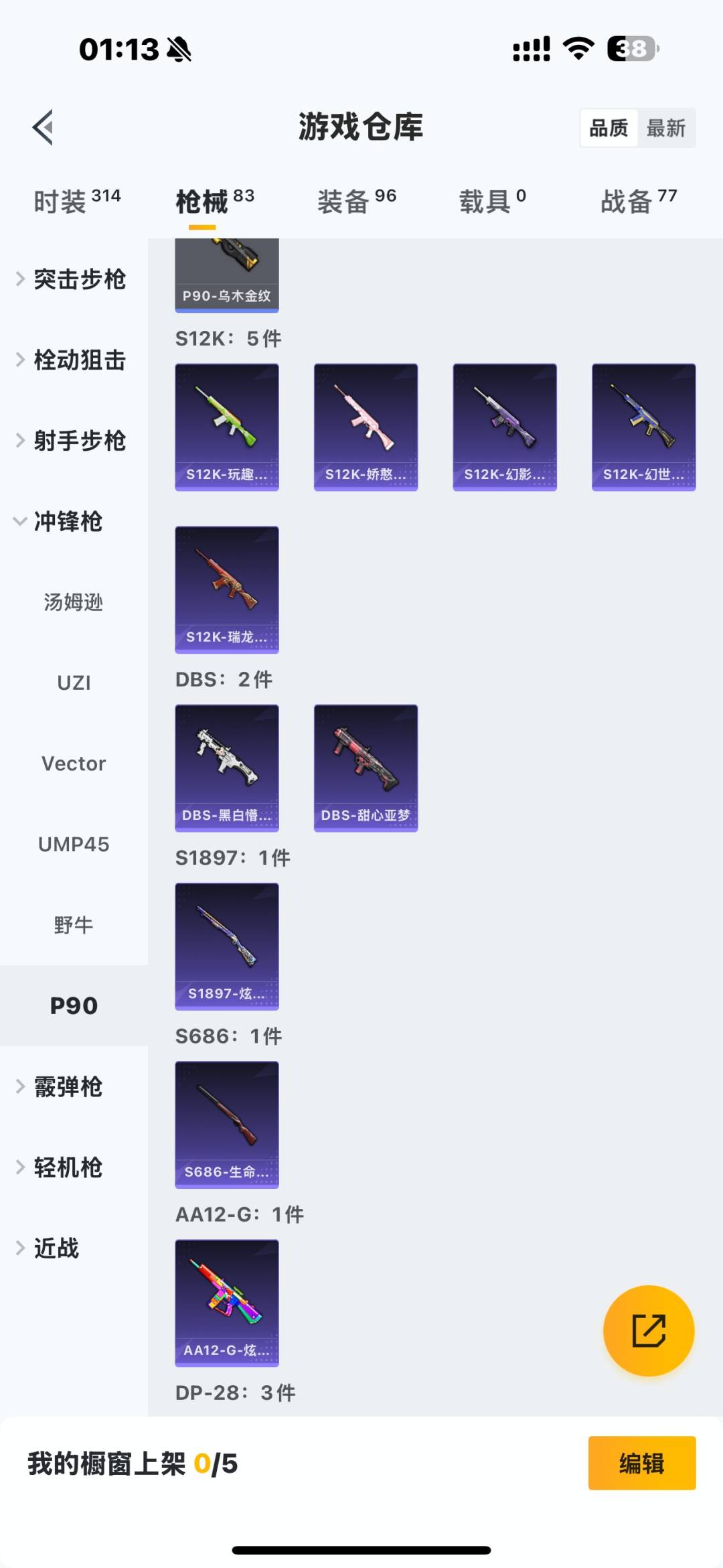Switch sorting to 最新

tap(667, 127)
